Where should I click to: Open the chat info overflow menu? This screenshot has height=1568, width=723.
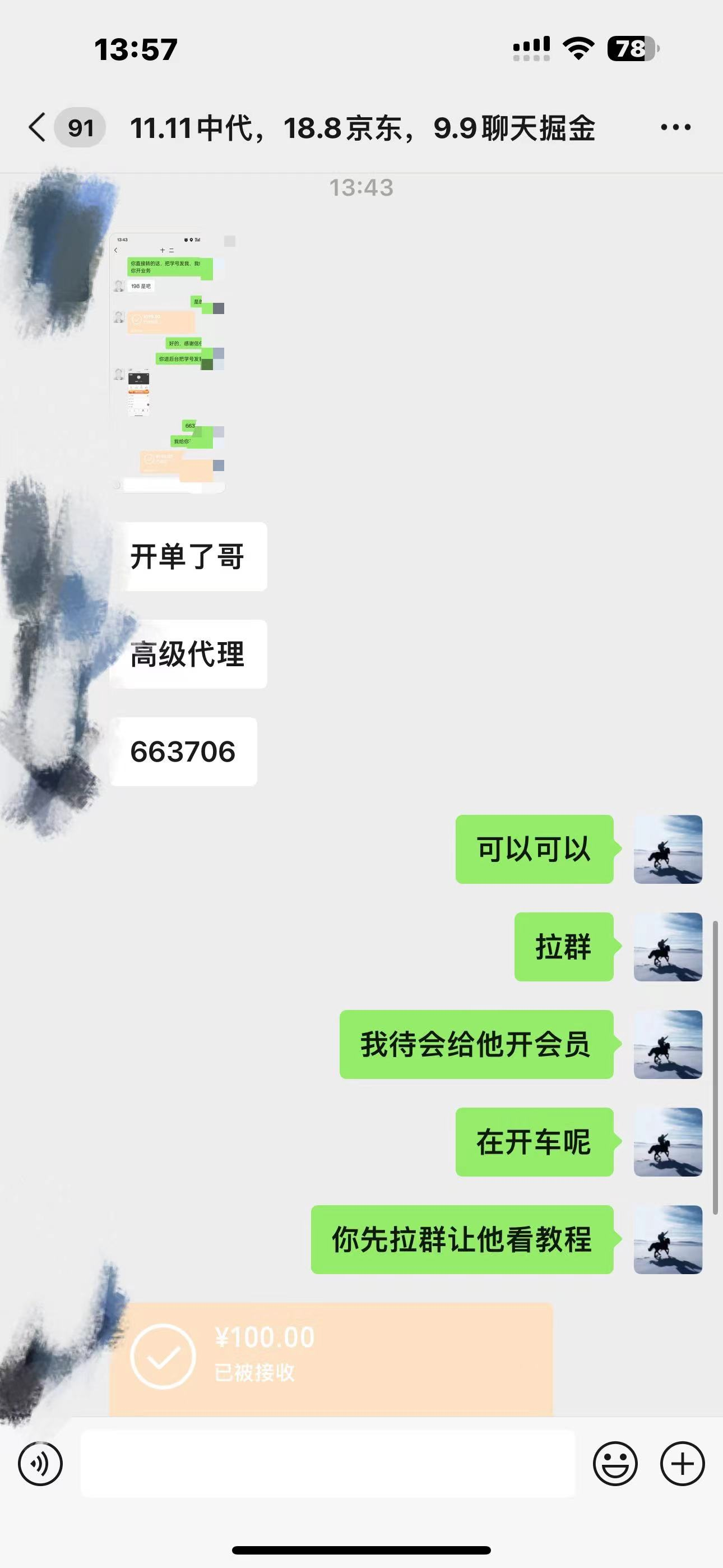675,128
